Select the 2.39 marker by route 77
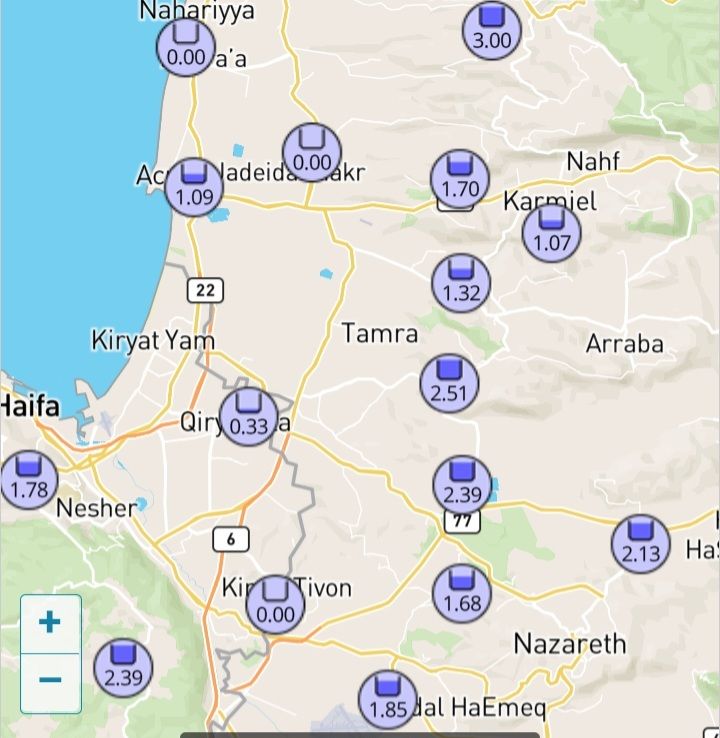Screen dimensions: 720x738 (x=462, y=484)
